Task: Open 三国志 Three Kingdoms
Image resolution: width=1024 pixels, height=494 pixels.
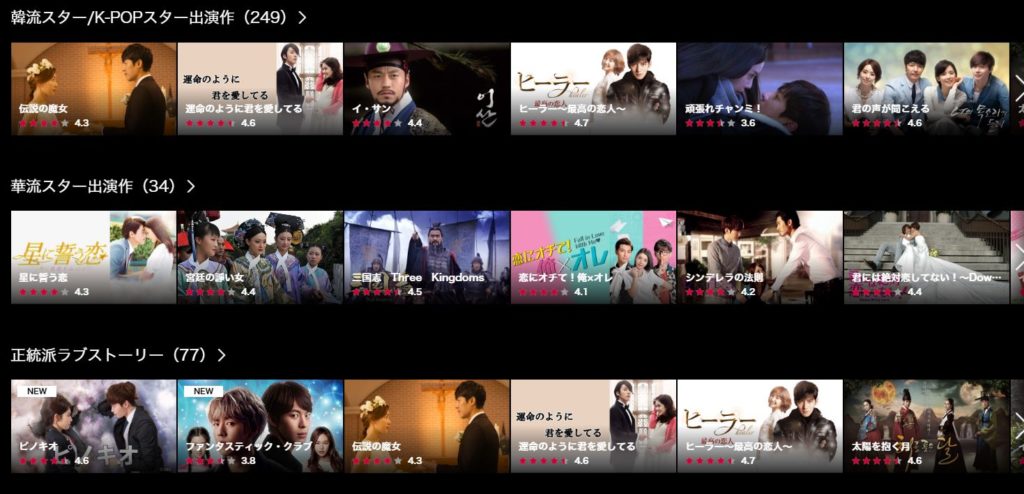Action: pos(426,257)
